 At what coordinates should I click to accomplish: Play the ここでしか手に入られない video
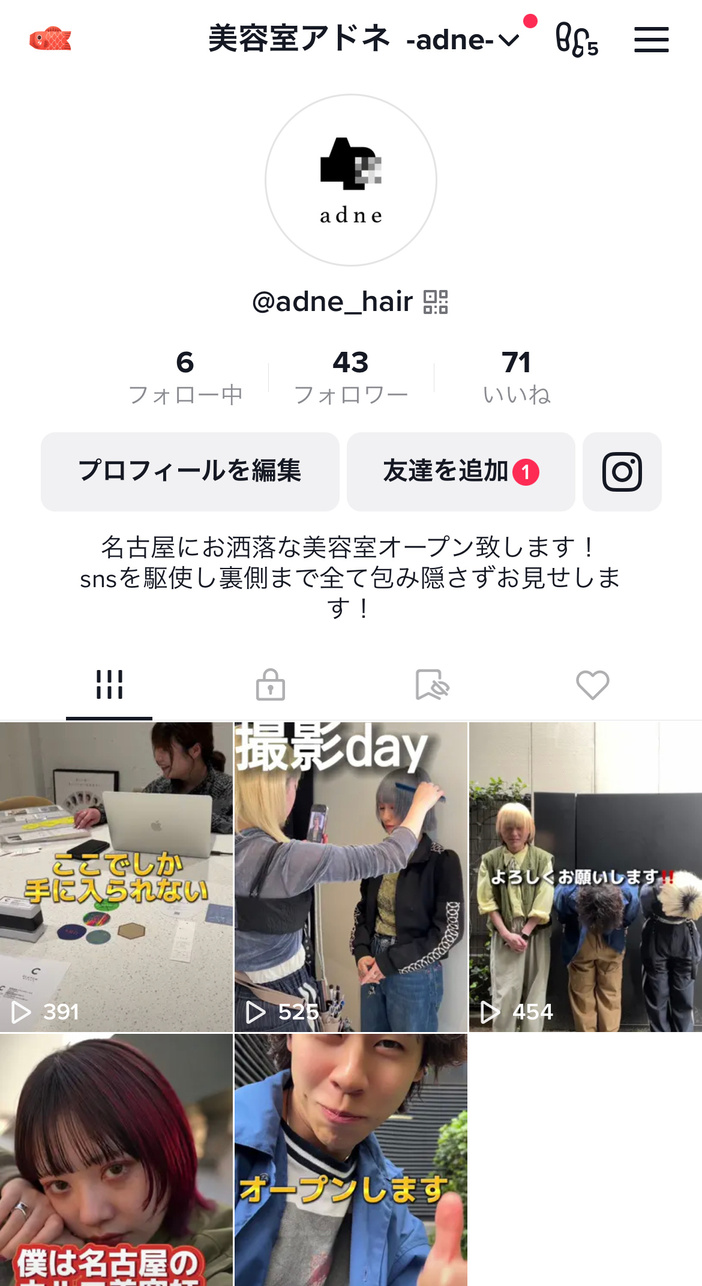tap(116, 876)
